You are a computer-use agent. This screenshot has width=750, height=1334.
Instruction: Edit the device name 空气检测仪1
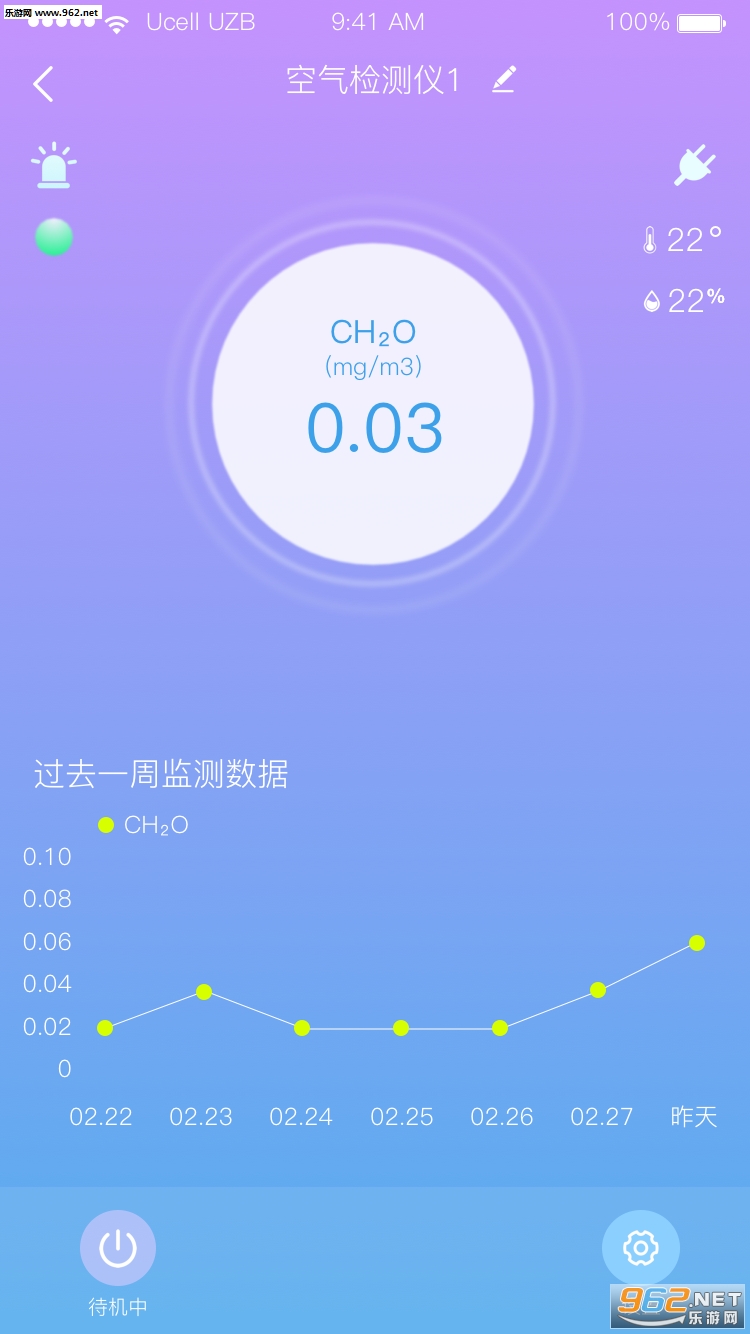[504, 80]
